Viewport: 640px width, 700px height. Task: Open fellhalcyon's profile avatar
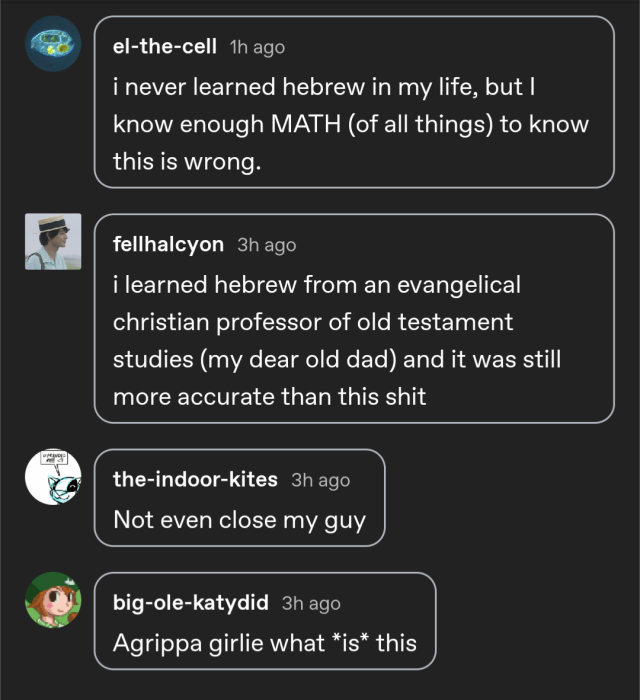coord(52,241)
